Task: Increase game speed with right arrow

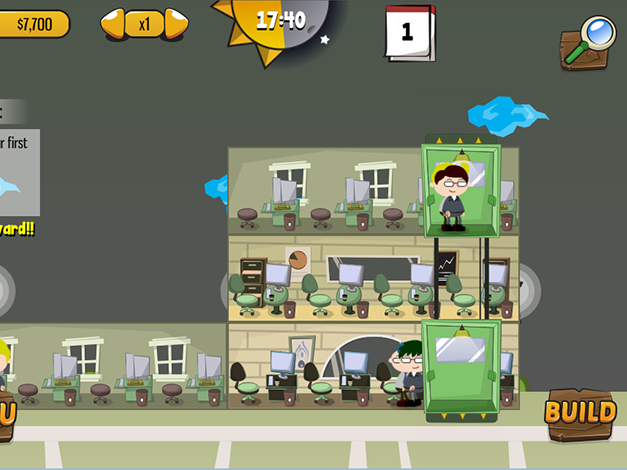Action: click(x=176, y=23)
